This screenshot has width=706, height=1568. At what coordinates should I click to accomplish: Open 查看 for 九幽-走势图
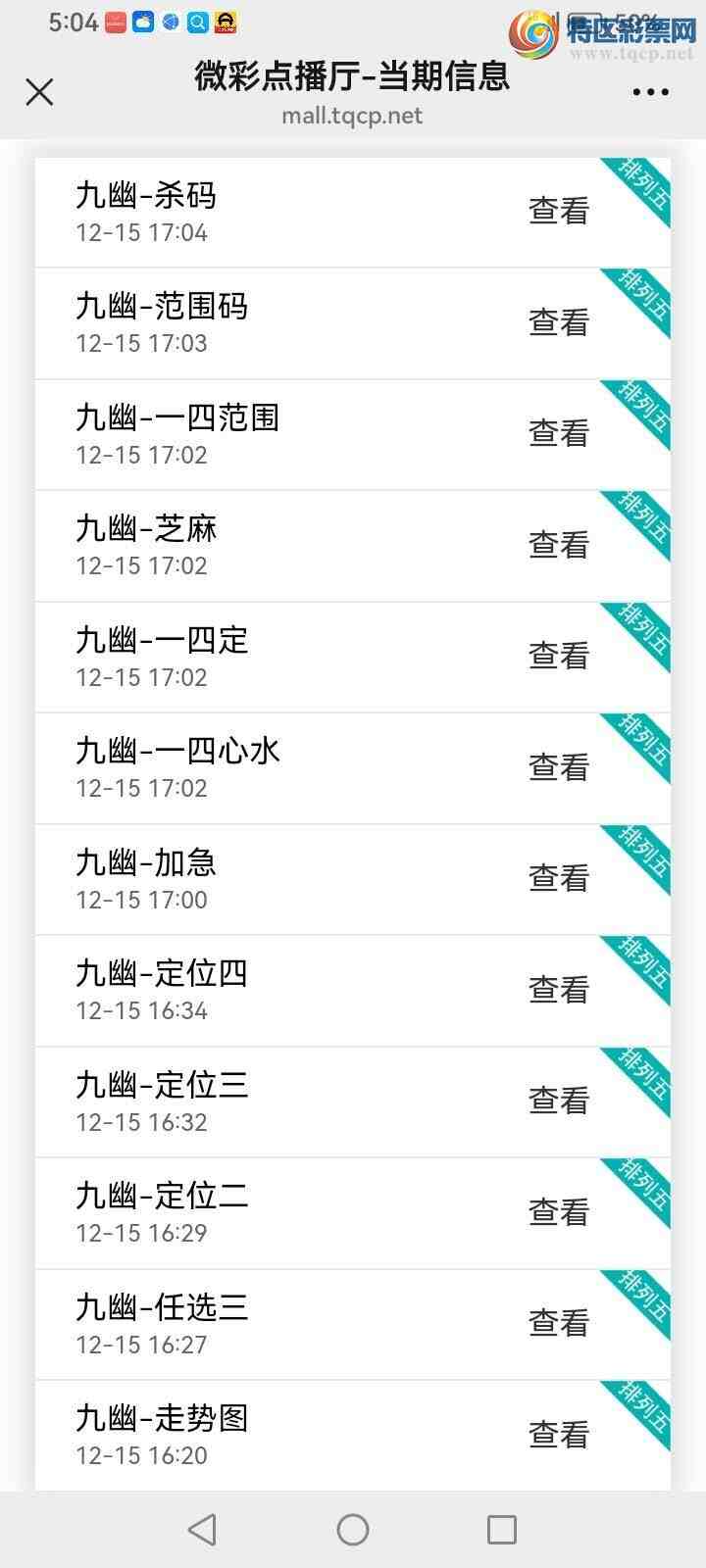(557, 1433)
